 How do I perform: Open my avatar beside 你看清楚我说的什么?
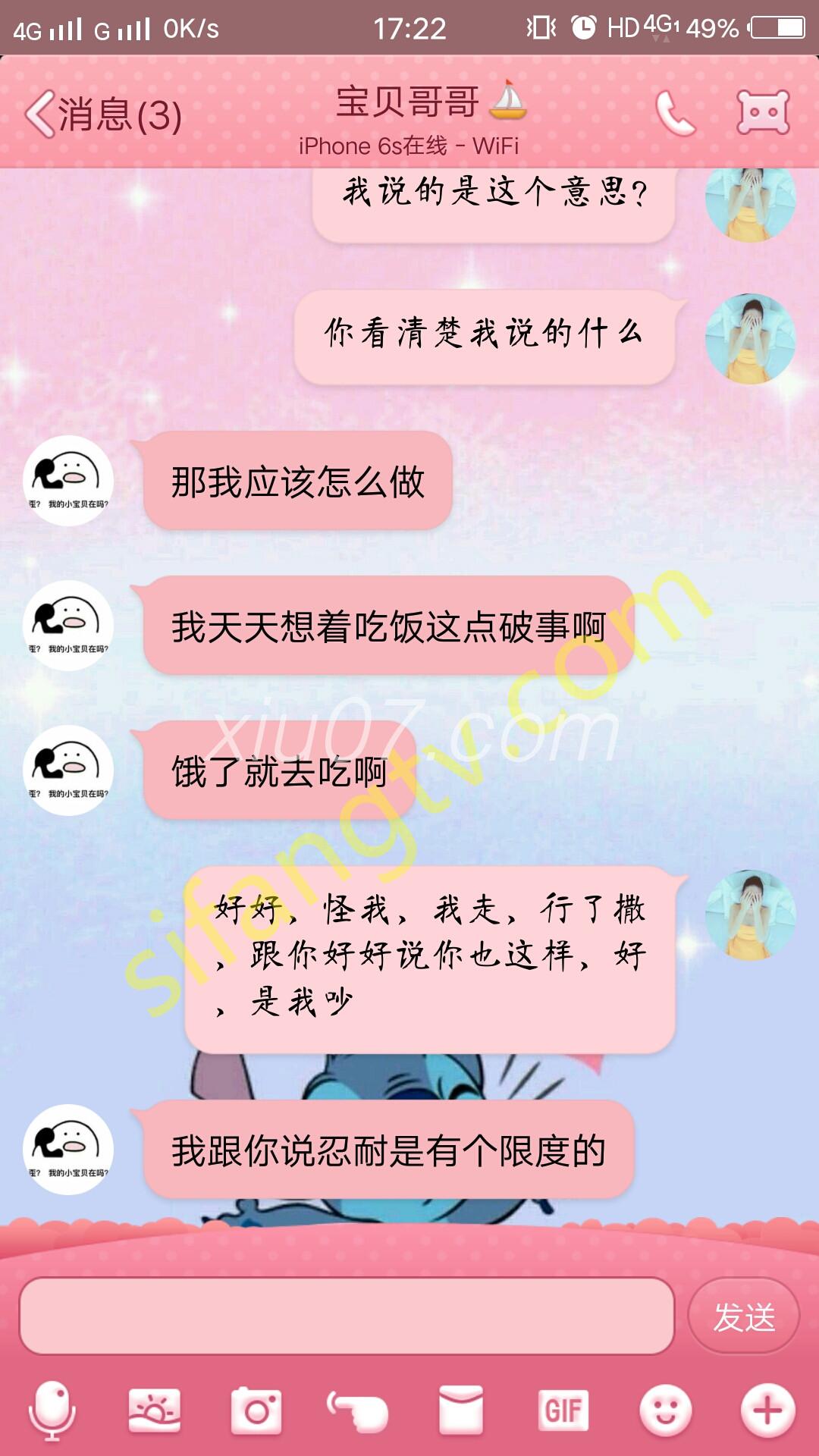click(750, 338)
